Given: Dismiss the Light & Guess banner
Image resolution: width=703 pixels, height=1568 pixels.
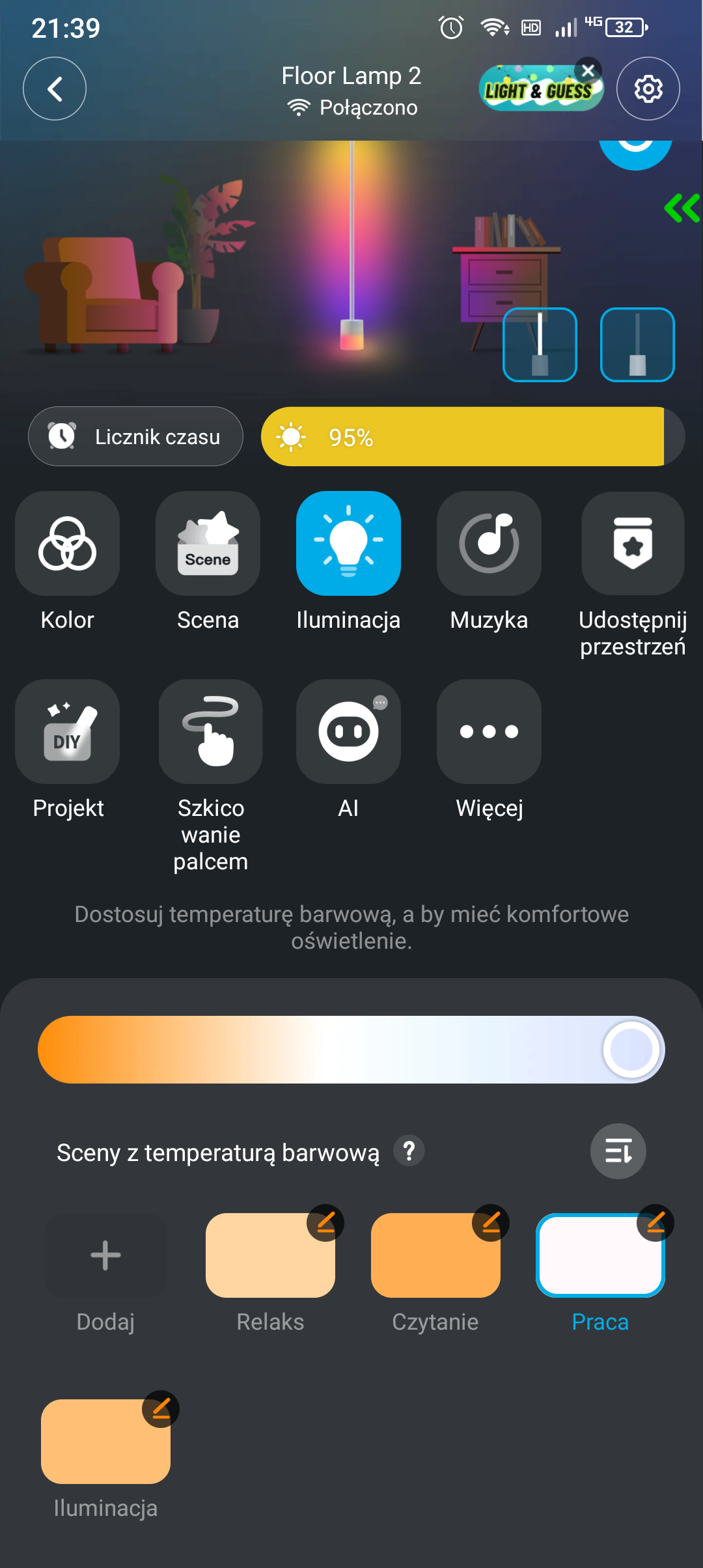Looking at the screenshot, I should [588, 70].
